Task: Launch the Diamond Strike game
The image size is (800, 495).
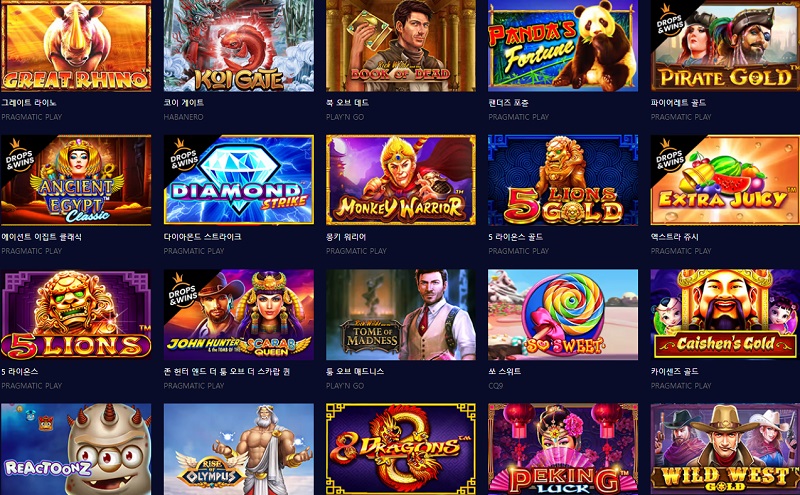Action: [x=238, y=180]
